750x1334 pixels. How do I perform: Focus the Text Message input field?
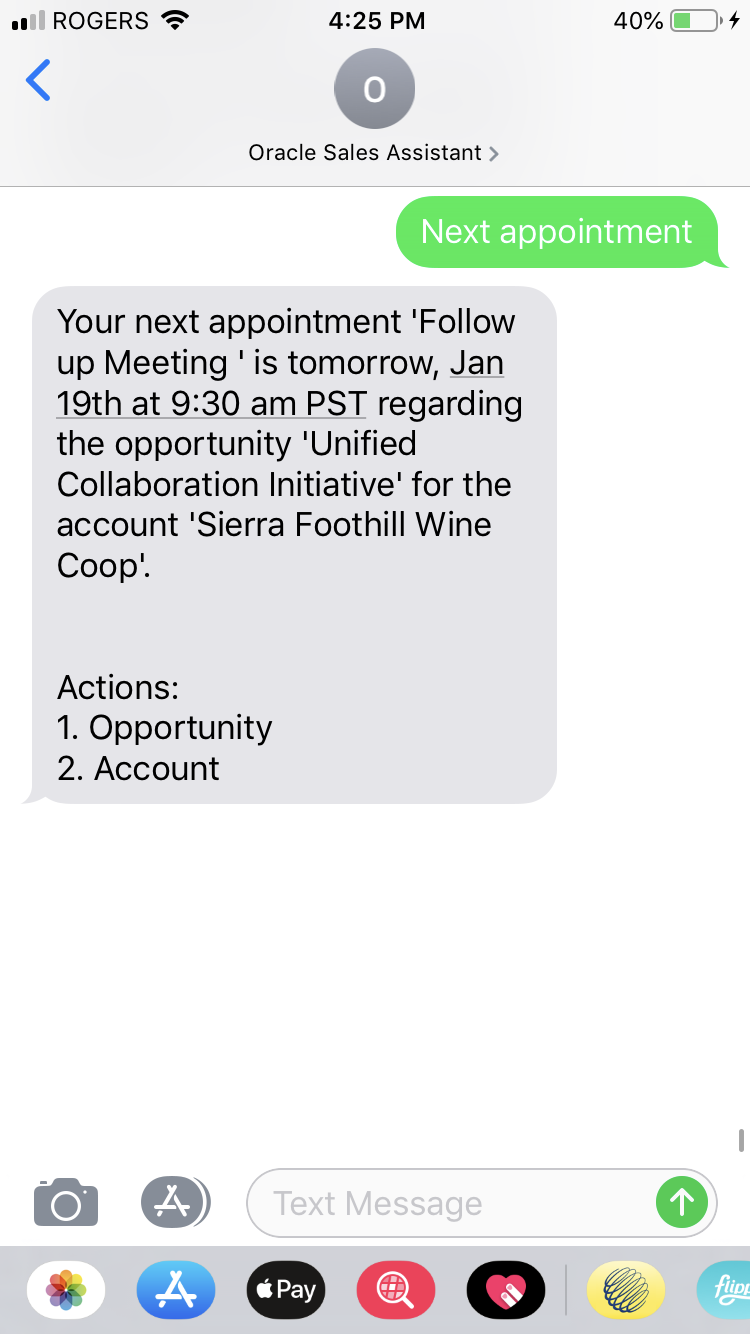click(x=450, y=1203)
